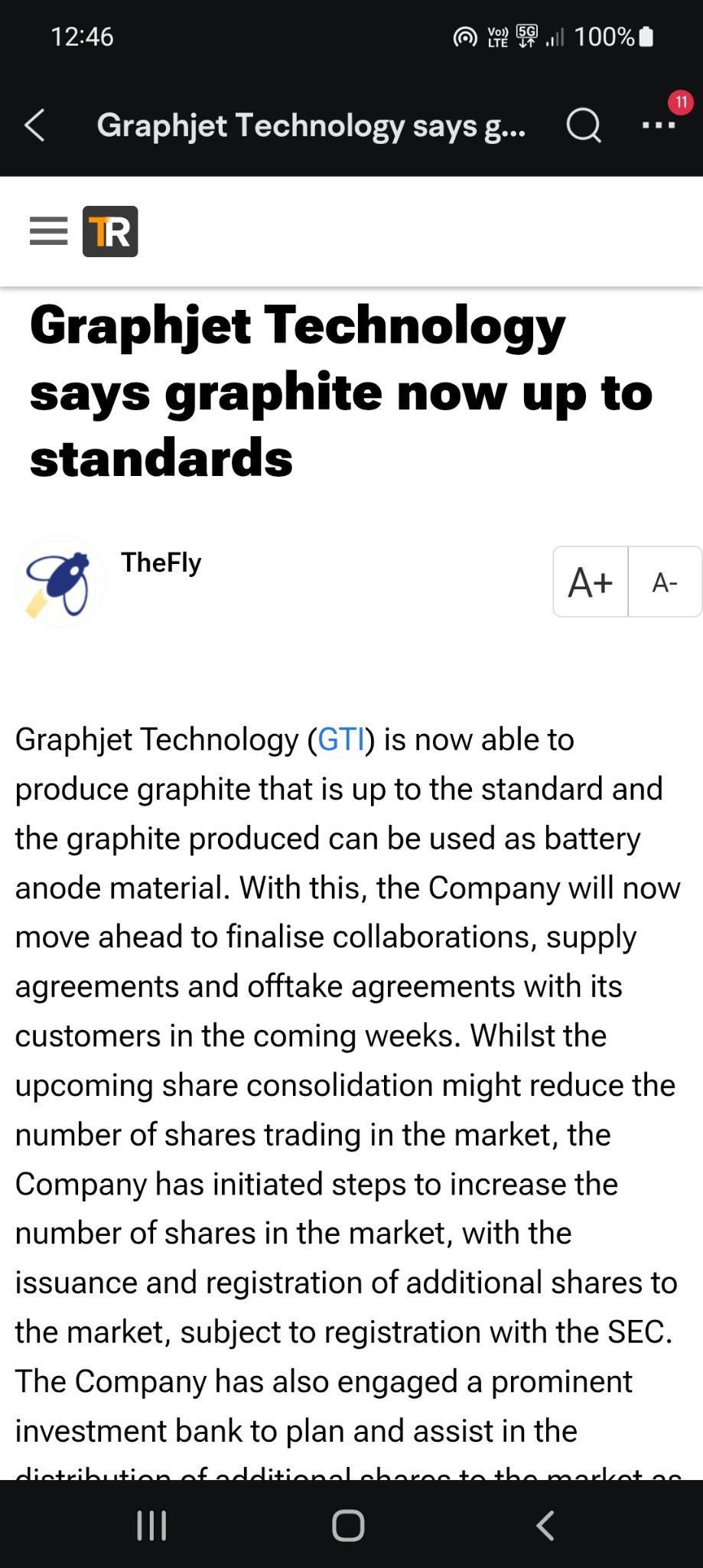Open TheFly author profile
Image resolution: width=703 pixels, height=1568 pixels.
161,562
